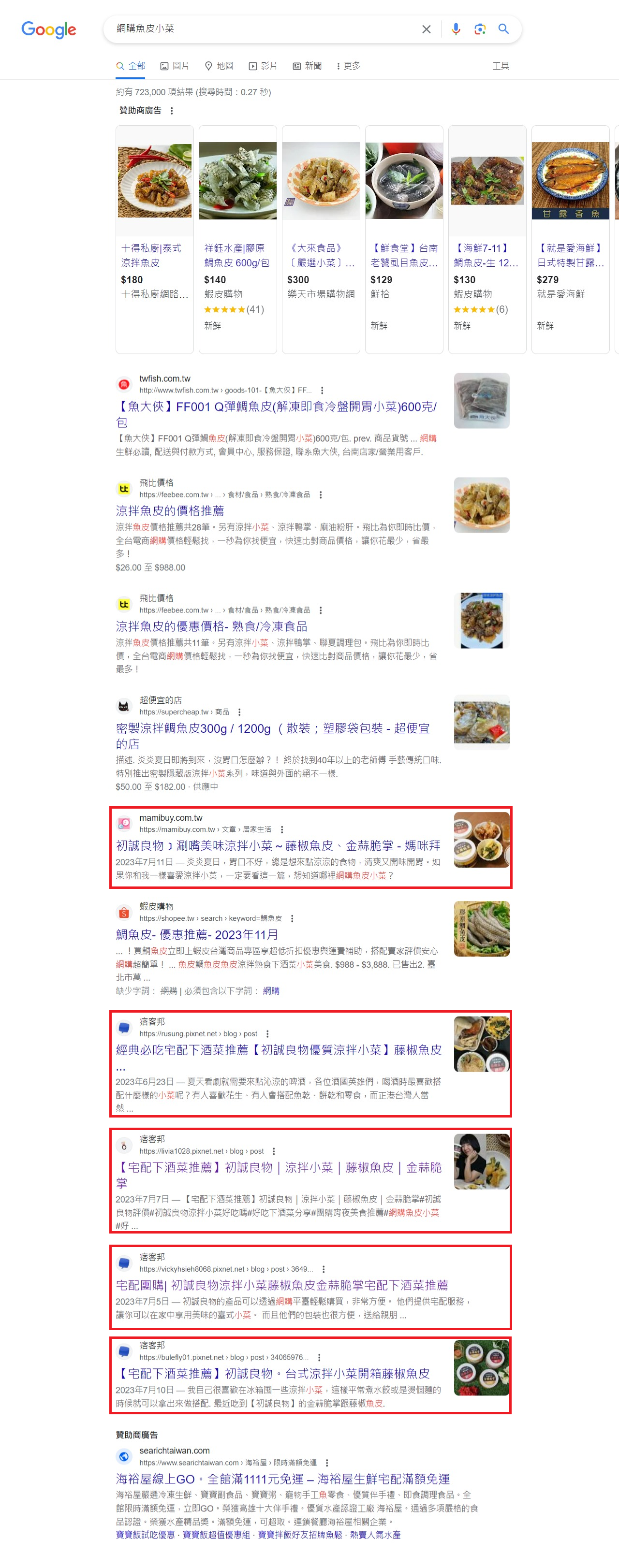Screen dimensions: 619x1568
Task: Expand the 更多 search options
Action: (349, 66)
